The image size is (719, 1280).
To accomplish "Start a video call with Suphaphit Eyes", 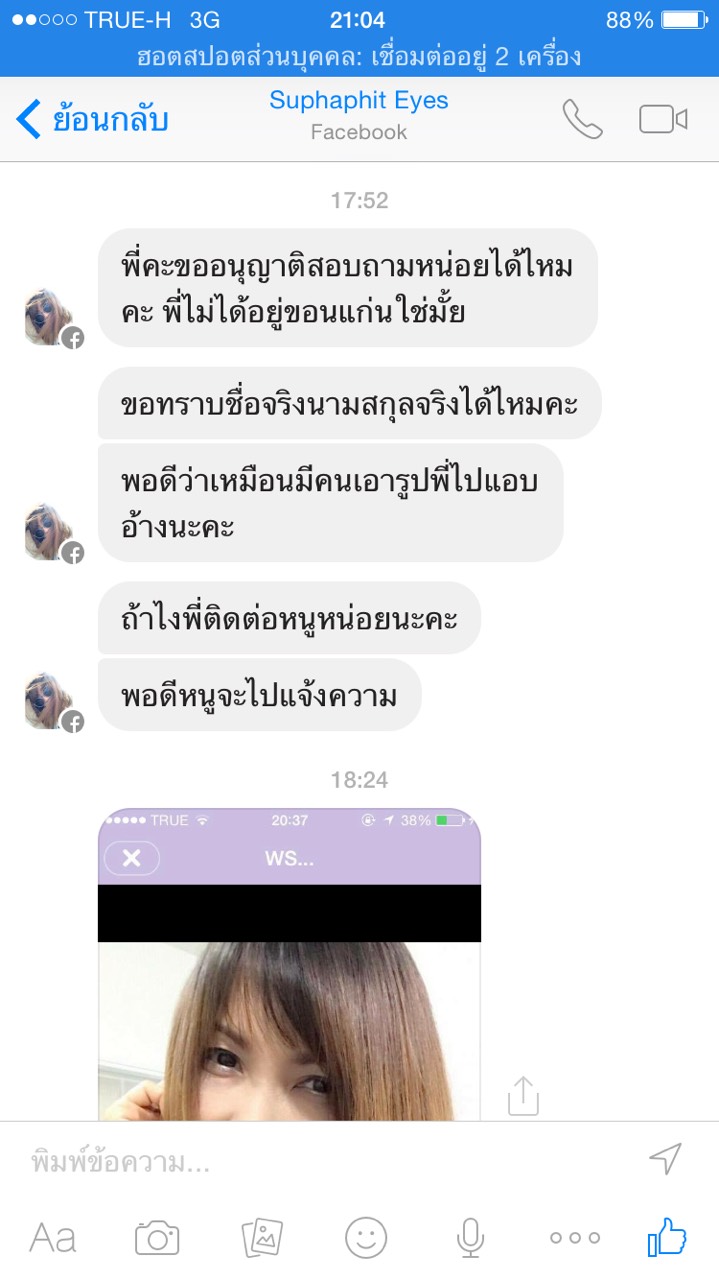I will (x=663, y=120).
